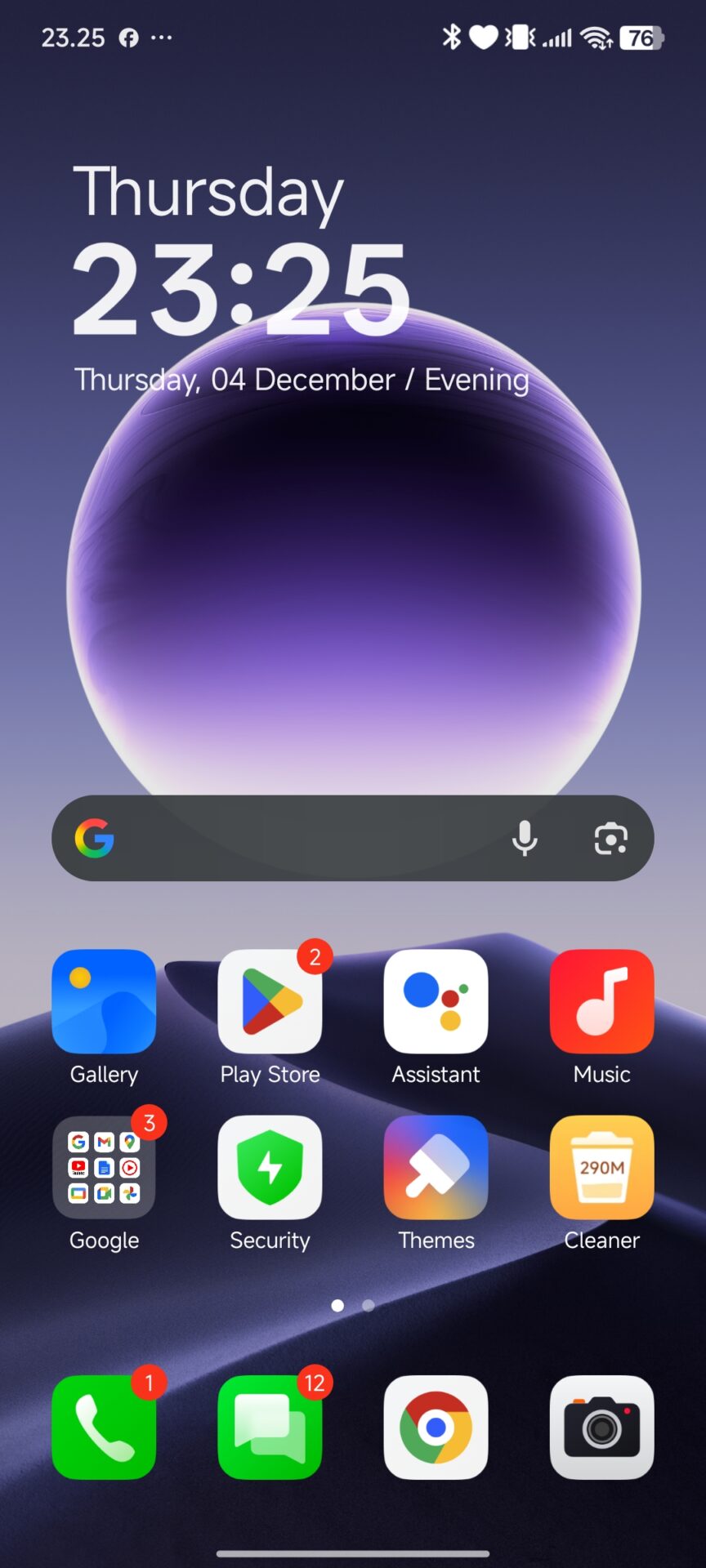Open the Gallery app
The height and width of the screenshot is (1568, 706).
coord(104,1001)
